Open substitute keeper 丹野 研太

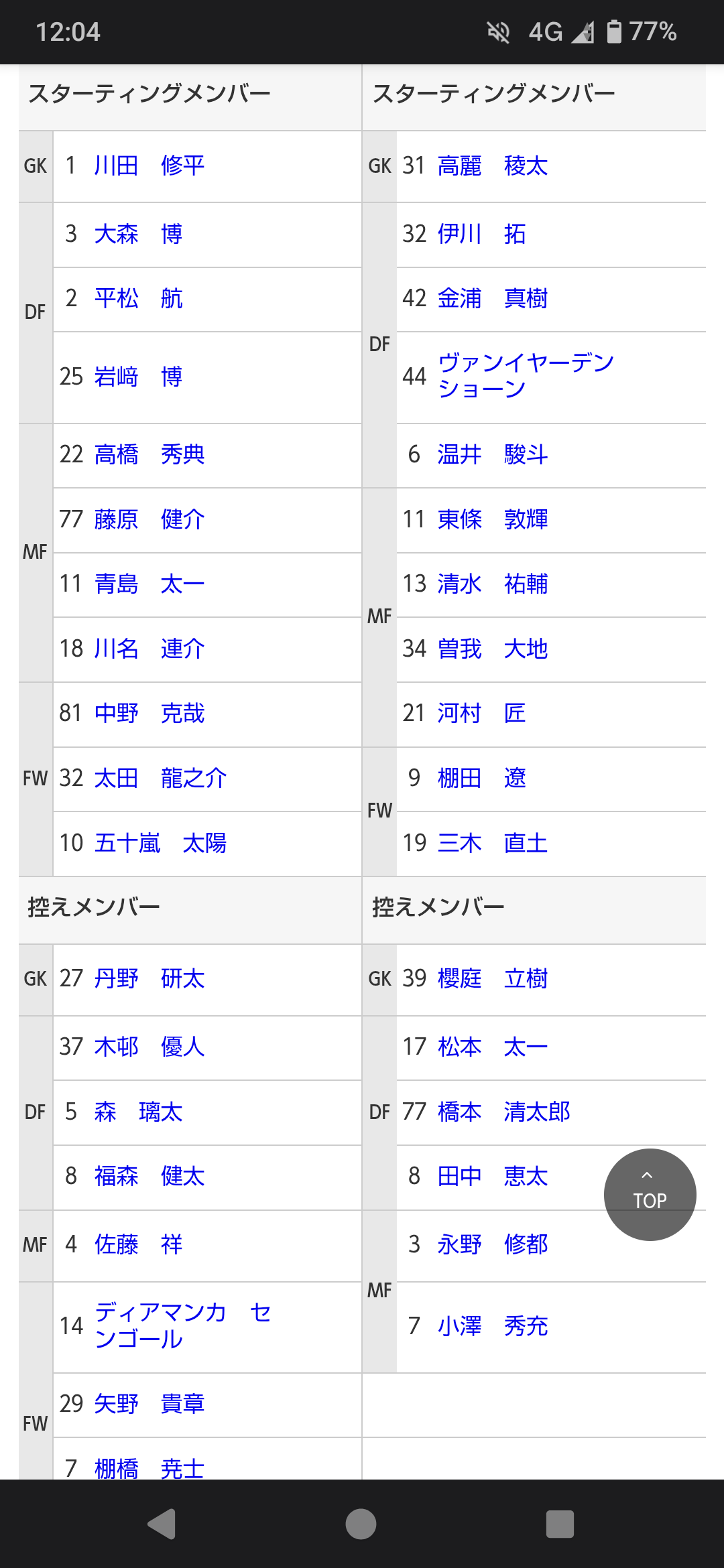click(149, 978)
